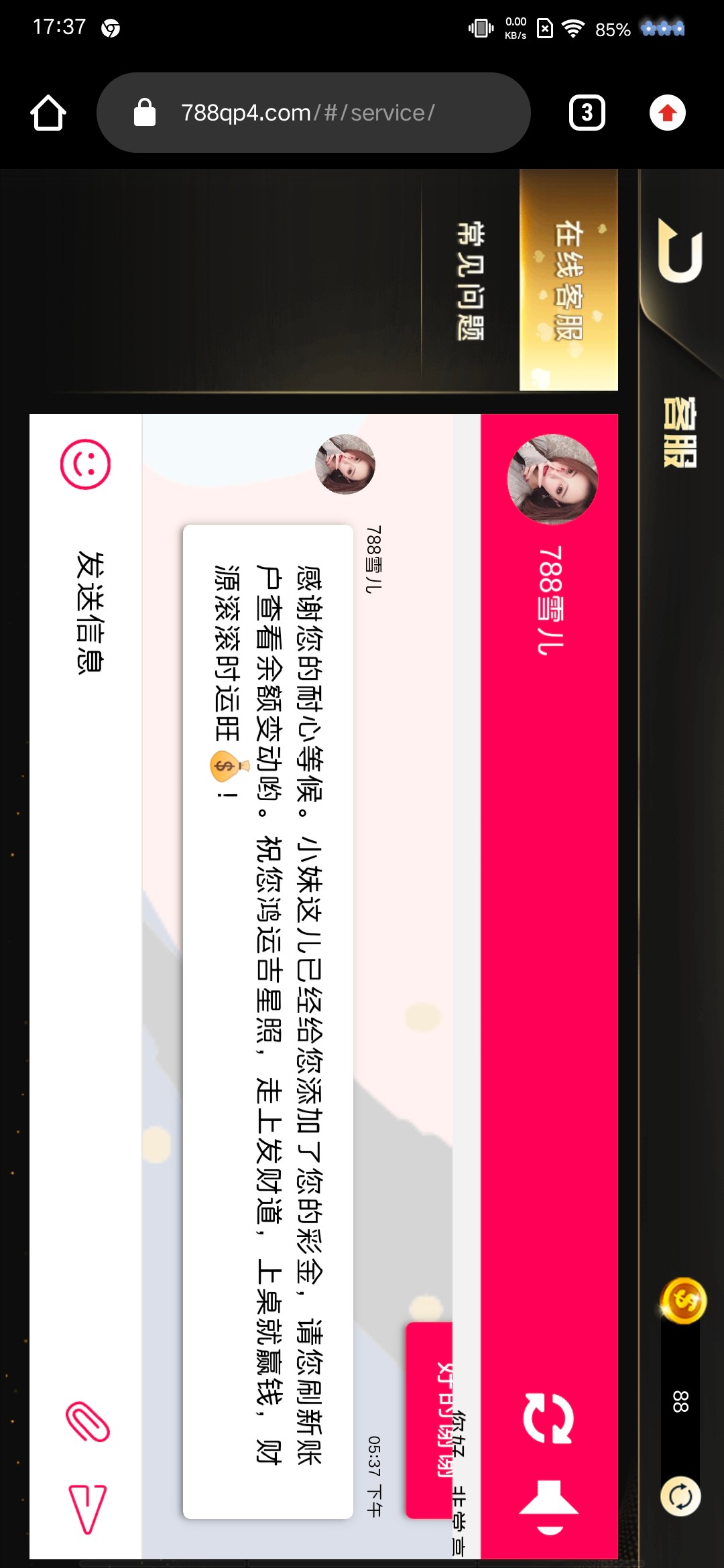Tap the red upward arrow browser icon

tap(667, 113)
